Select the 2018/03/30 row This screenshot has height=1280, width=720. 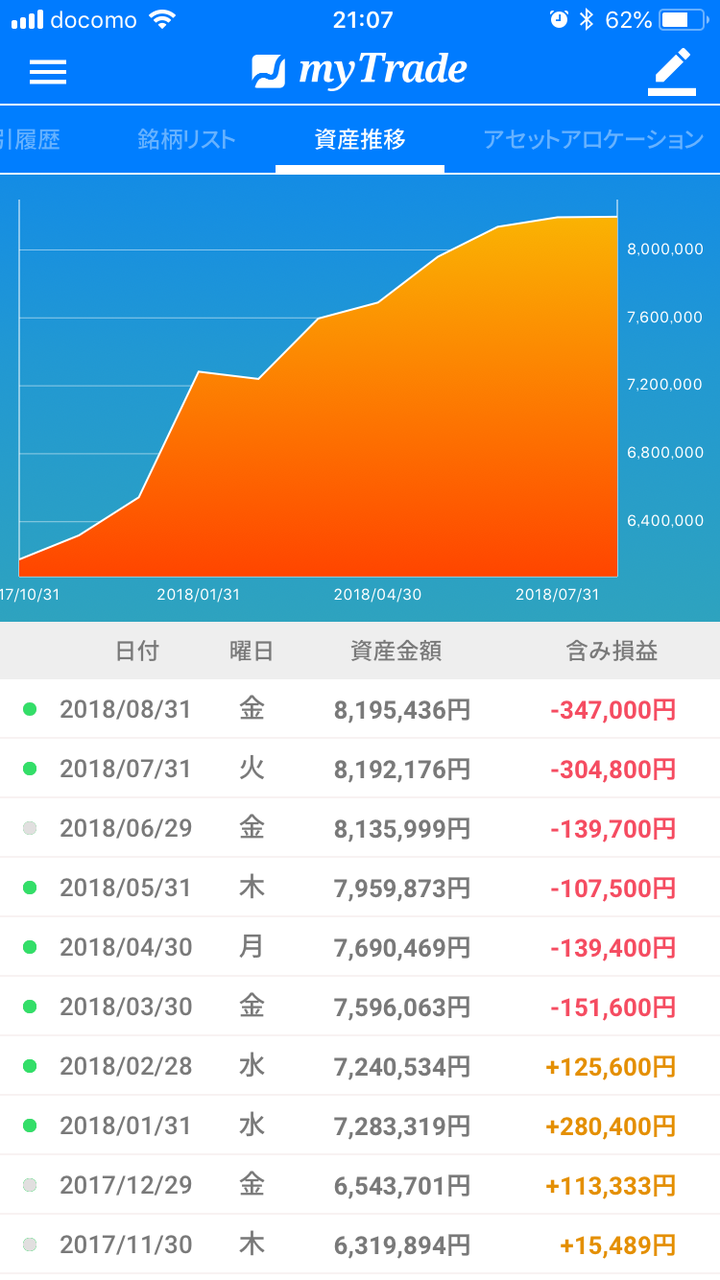[360, 1007]
